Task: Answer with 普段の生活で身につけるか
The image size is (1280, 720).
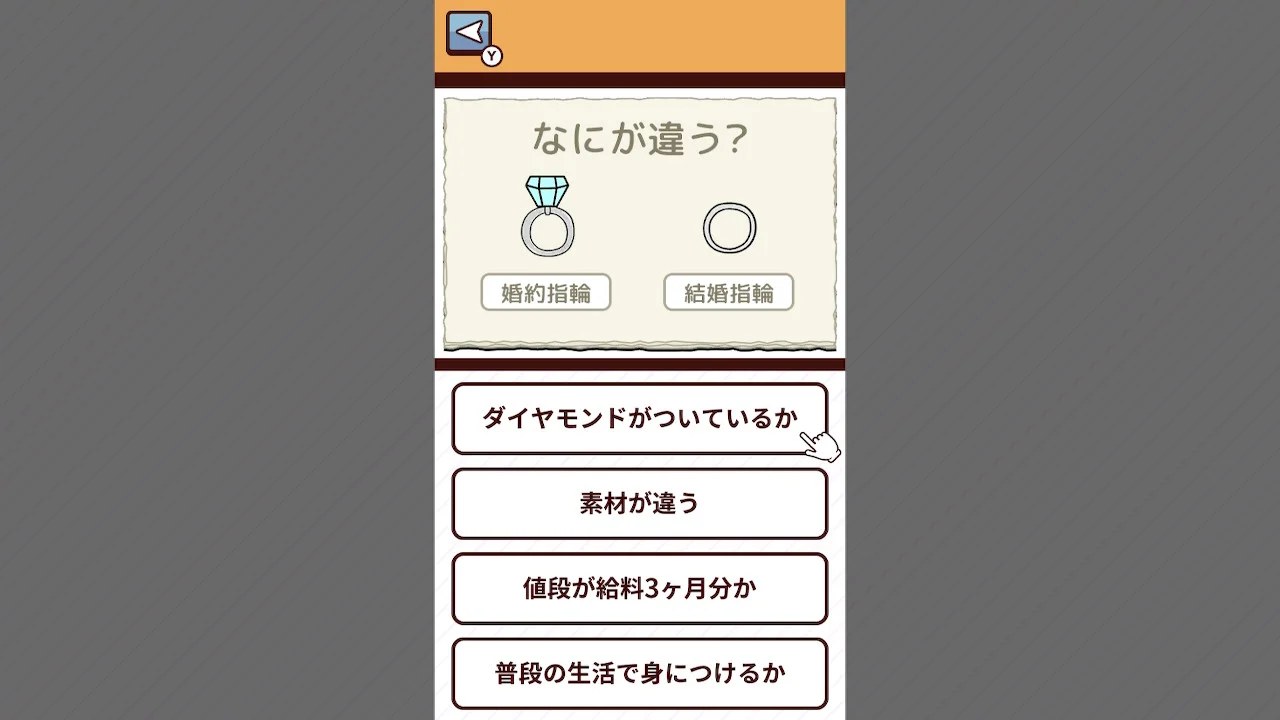Action: pos(639,674)
